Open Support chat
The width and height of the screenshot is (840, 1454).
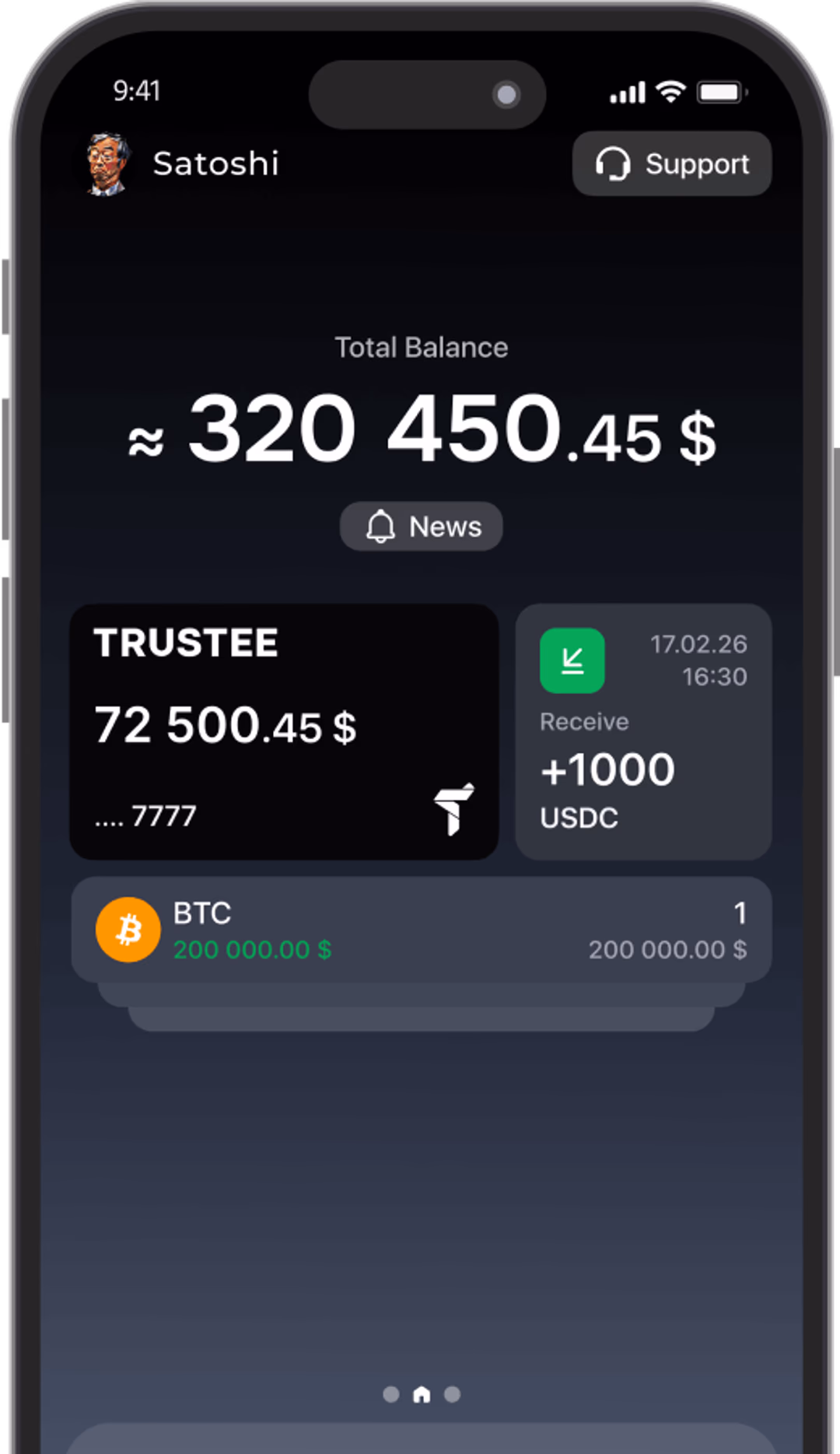click(x=672, y=163)
